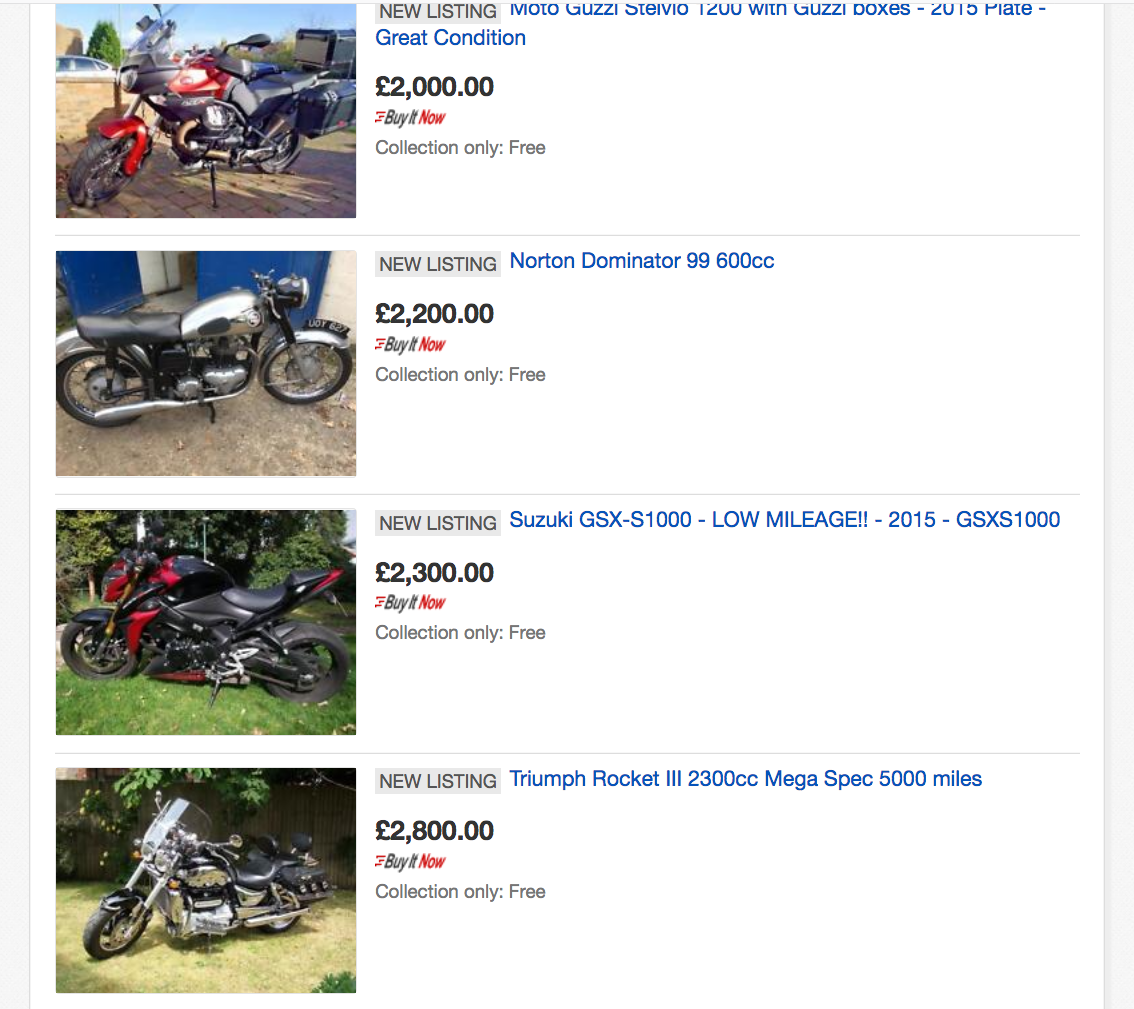Image resolution: width=1134 pixels, height=1009 pixels.
Task: View the silver Norton Dominator photo
Action: (206, 363)
